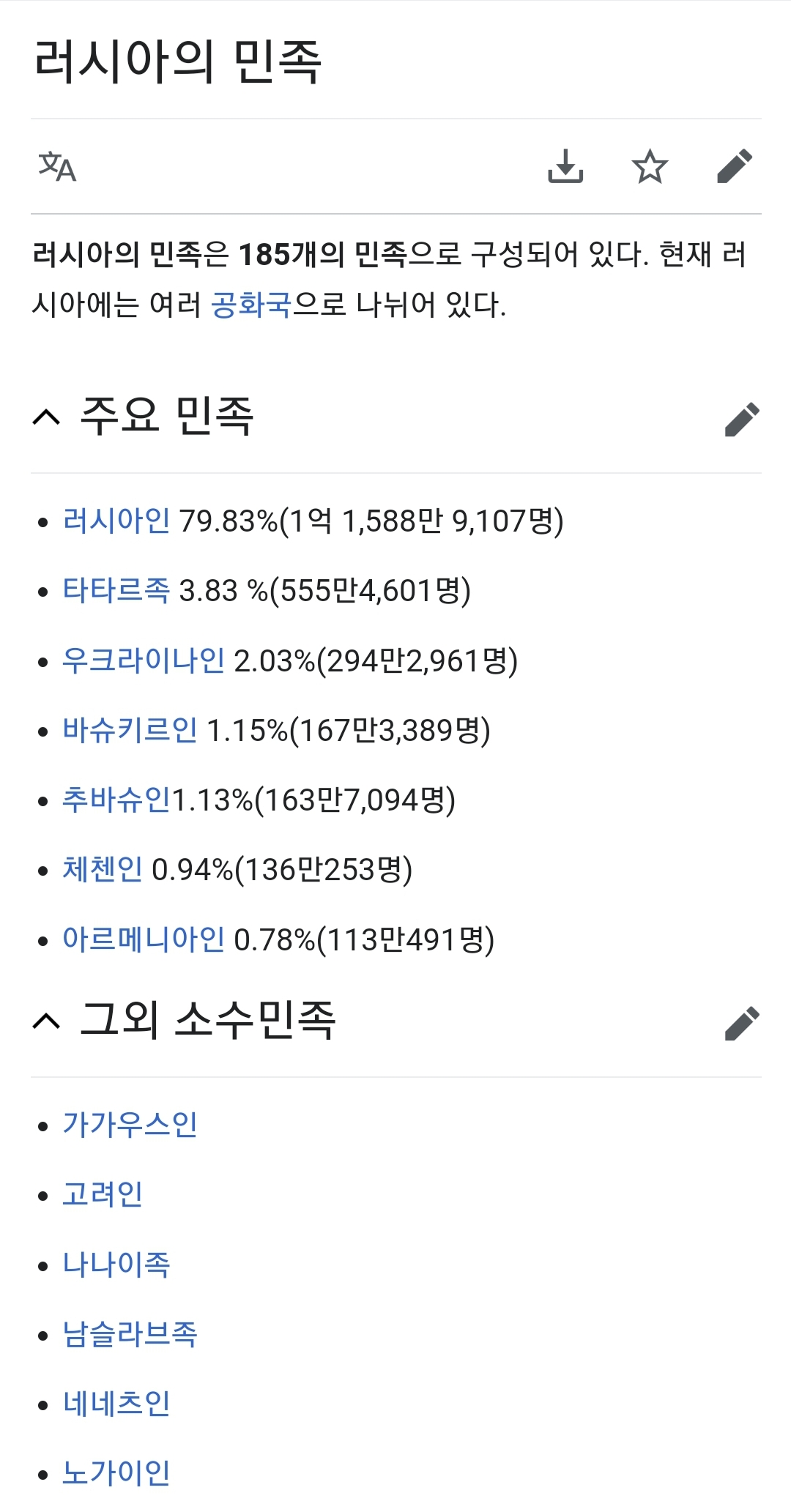Open the 공화국 link

coord(251,305)
